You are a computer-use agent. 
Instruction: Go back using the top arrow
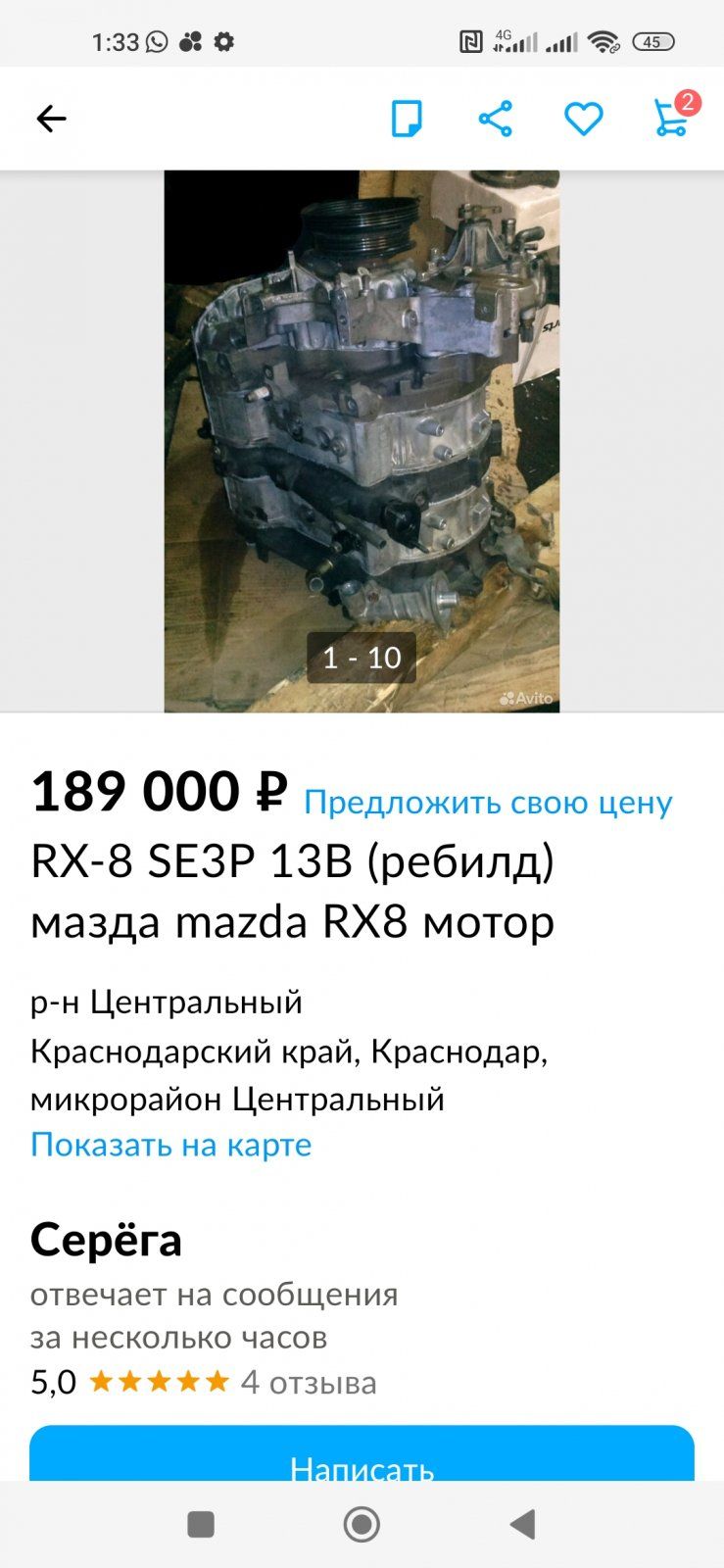(x=51, y=119)
